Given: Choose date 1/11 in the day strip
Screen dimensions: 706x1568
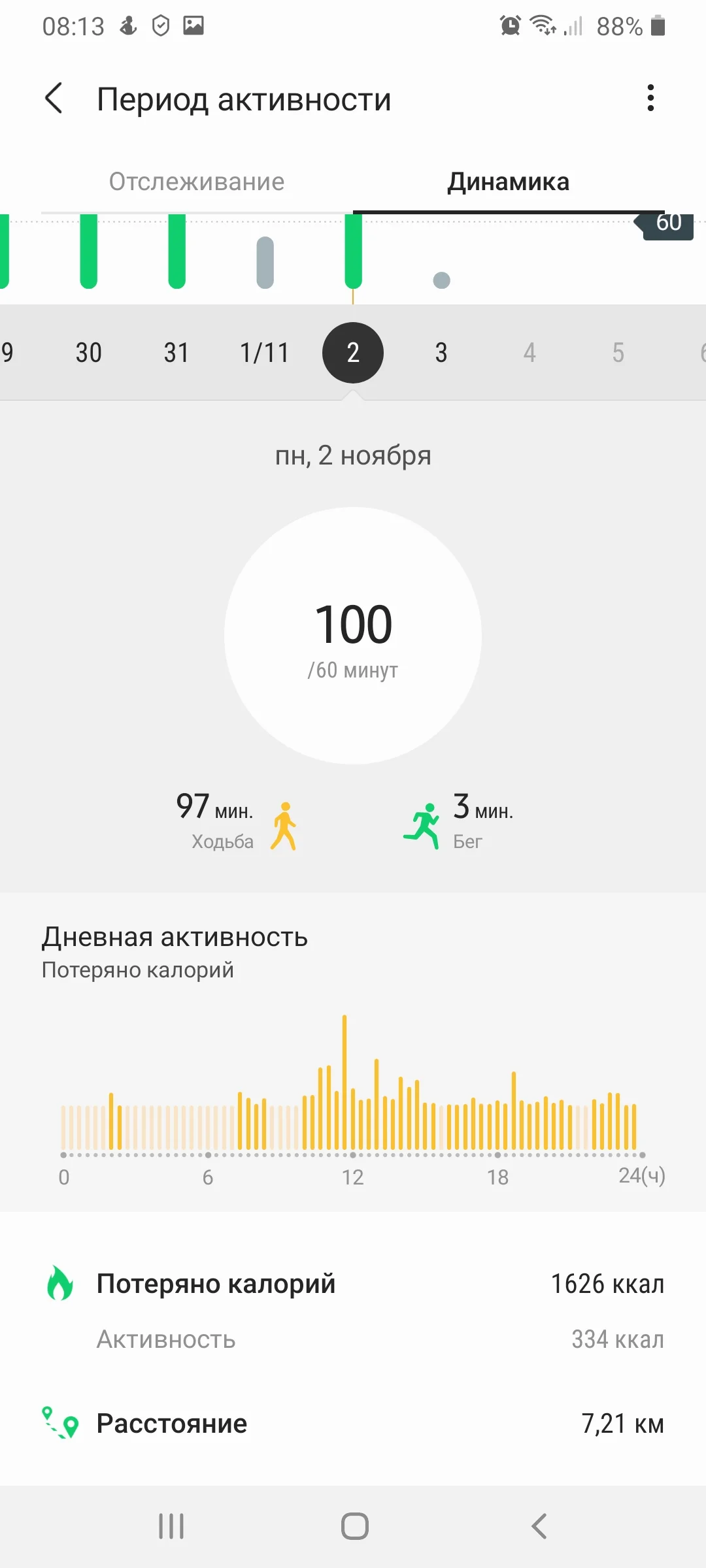Looking at the screenshot, I should (x=264, y=353).
